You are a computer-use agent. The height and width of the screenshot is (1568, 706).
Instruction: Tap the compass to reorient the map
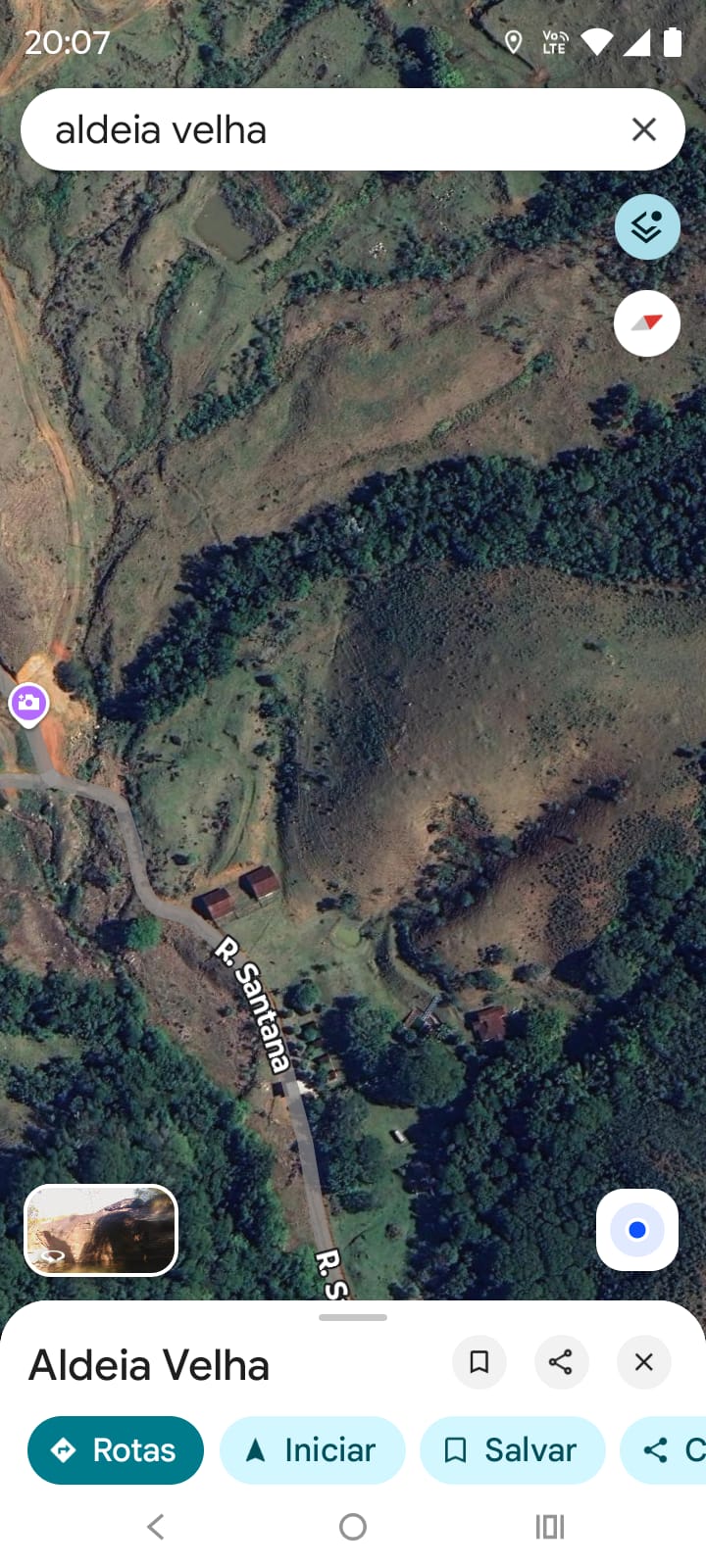pyautogui.click(x=647, y=323)
